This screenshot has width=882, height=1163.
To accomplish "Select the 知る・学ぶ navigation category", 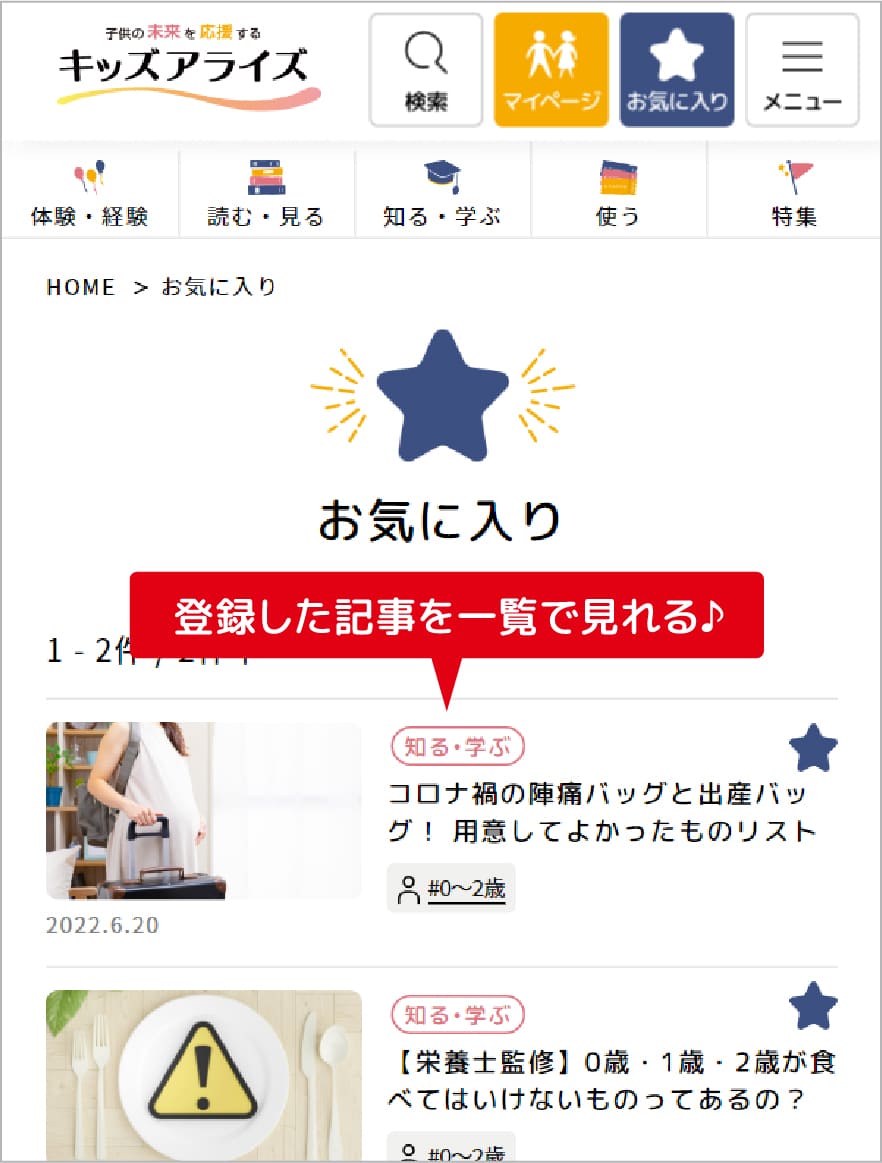I will pyautogui.click(x=442, y=191).
